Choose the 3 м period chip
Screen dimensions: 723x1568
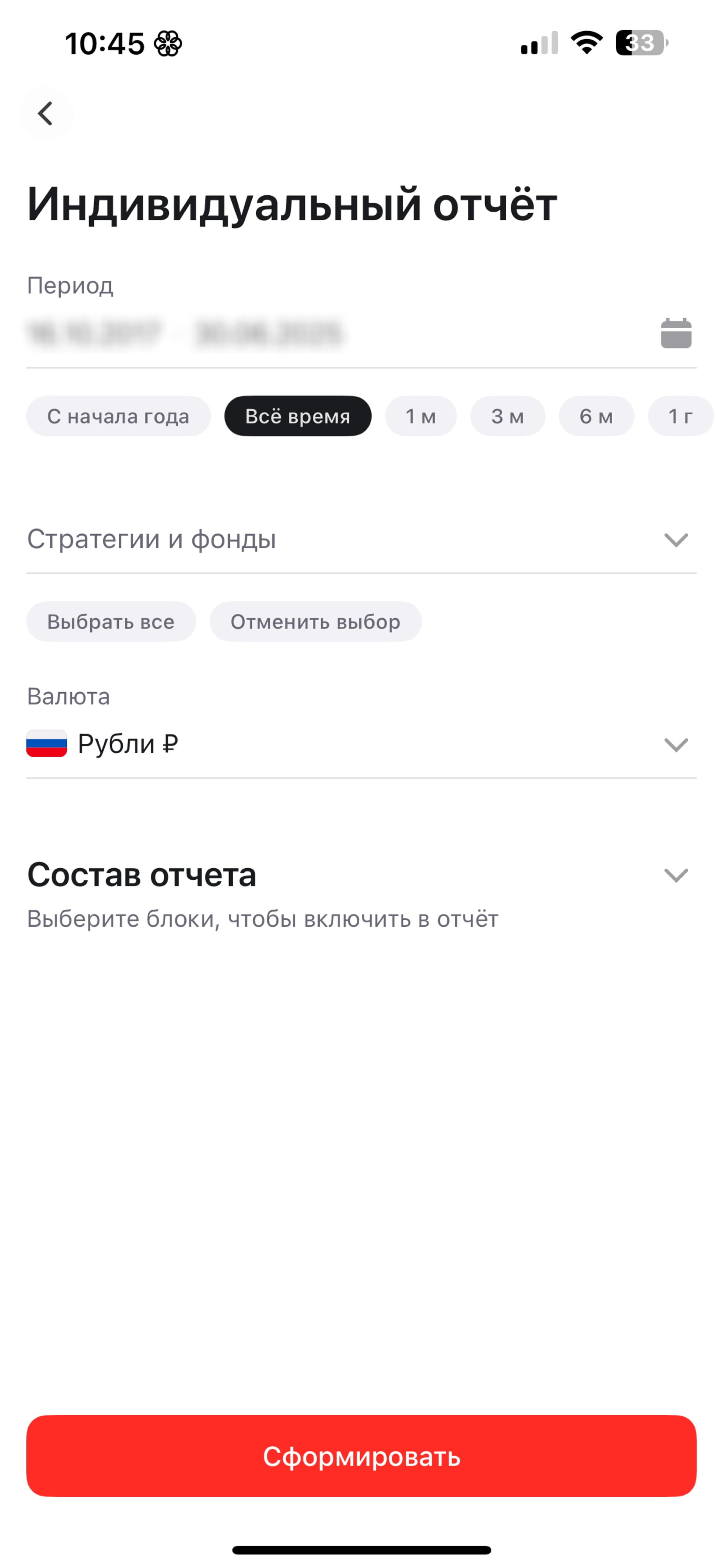[508, 416]
